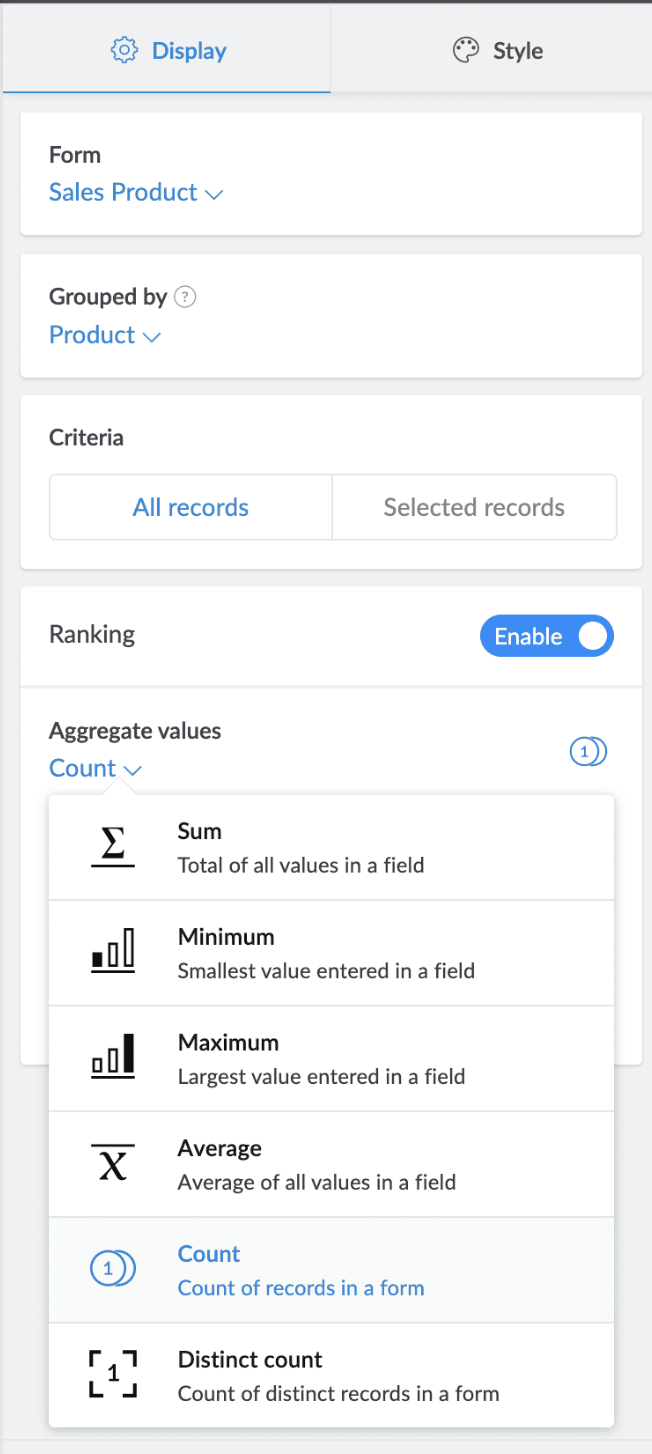
Task: Show help for Grouped by
Action: coord(184,297)
